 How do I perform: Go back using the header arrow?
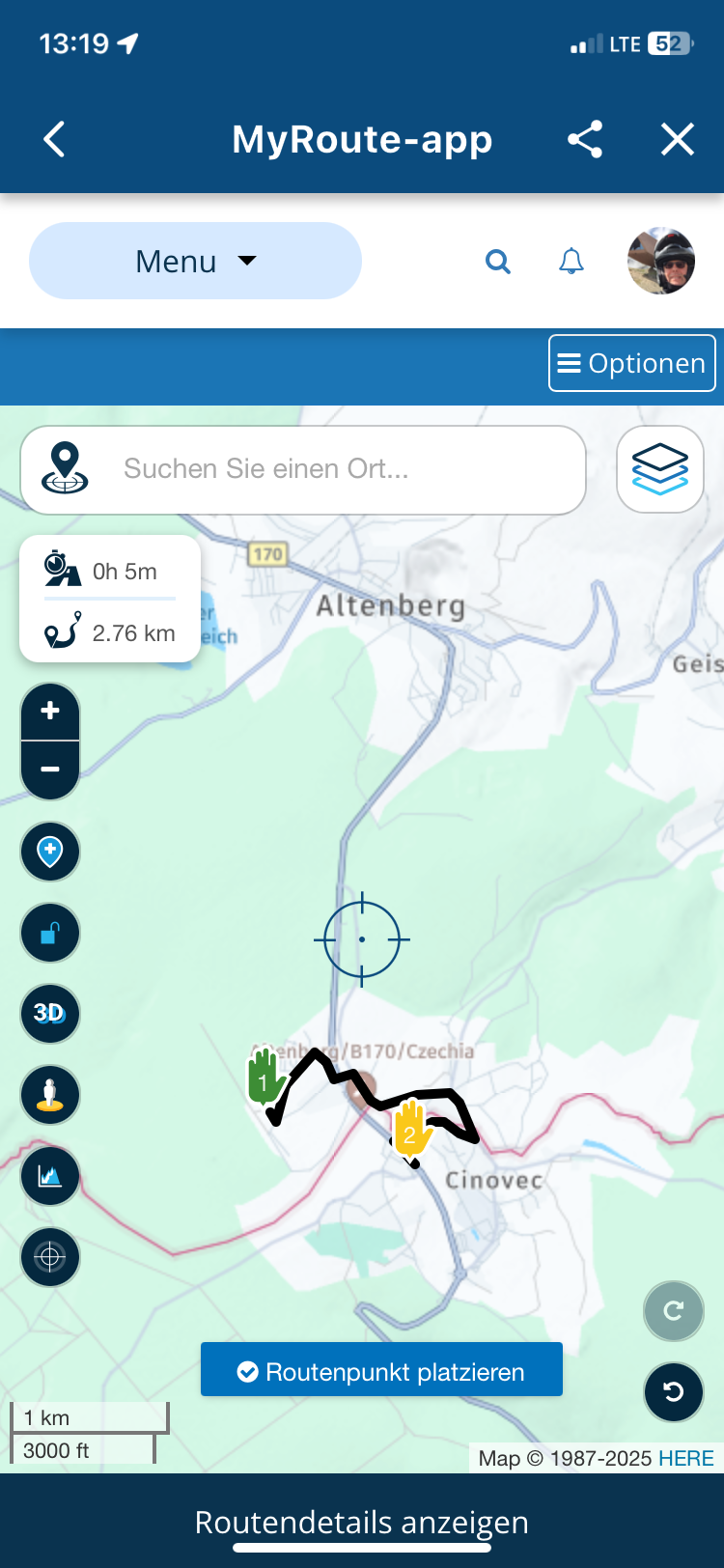(55, 139)
